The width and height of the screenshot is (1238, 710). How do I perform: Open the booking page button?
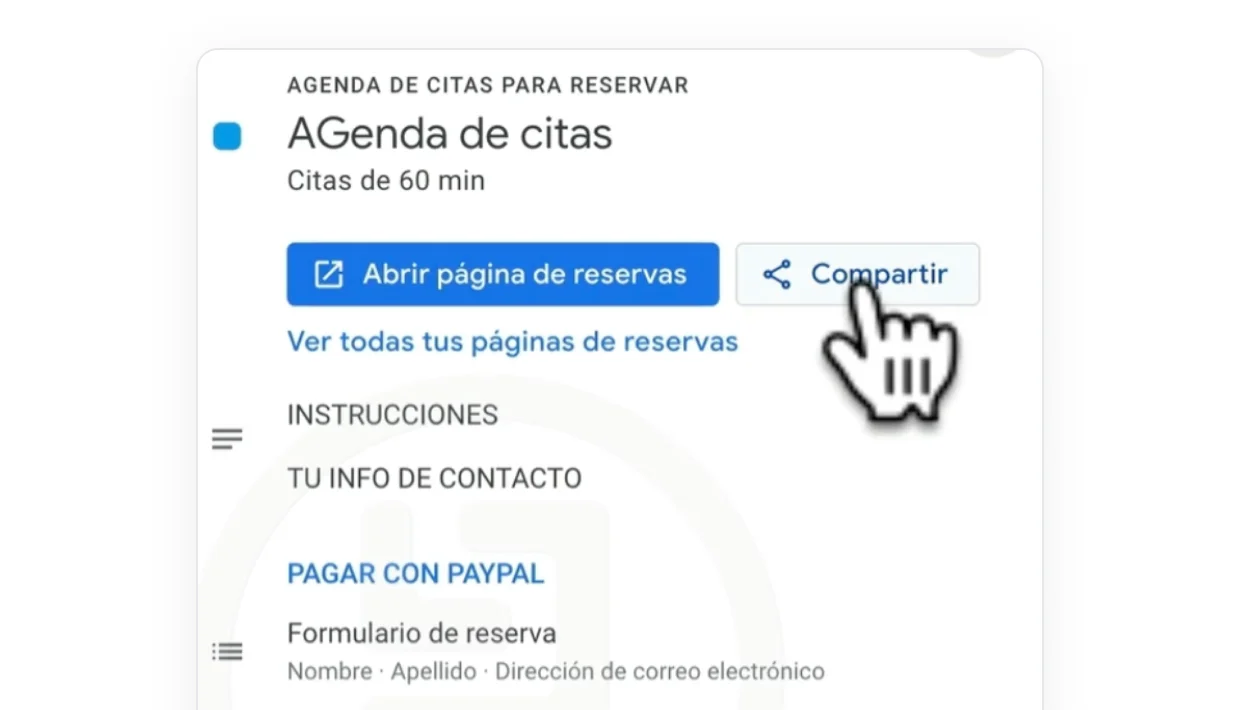tap(502, 274)
